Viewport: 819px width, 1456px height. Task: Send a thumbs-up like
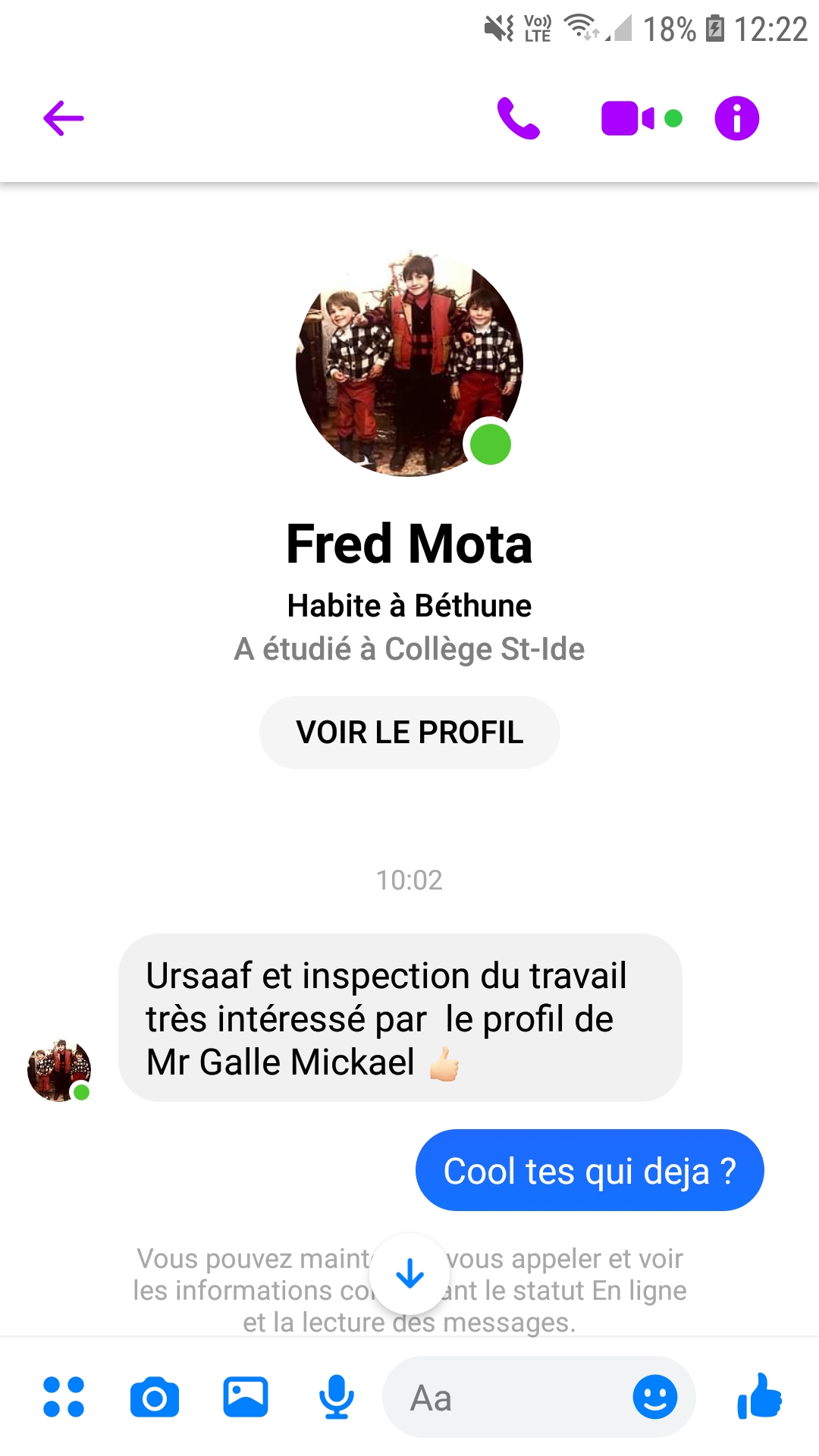(x=760, y=1397)
